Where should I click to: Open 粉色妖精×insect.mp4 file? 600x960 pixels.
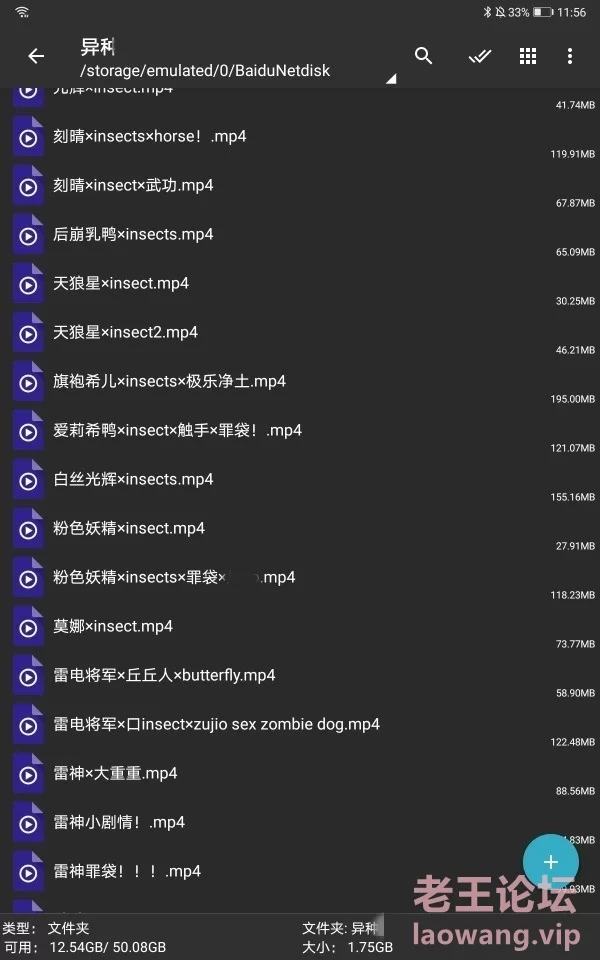point(300,530)
